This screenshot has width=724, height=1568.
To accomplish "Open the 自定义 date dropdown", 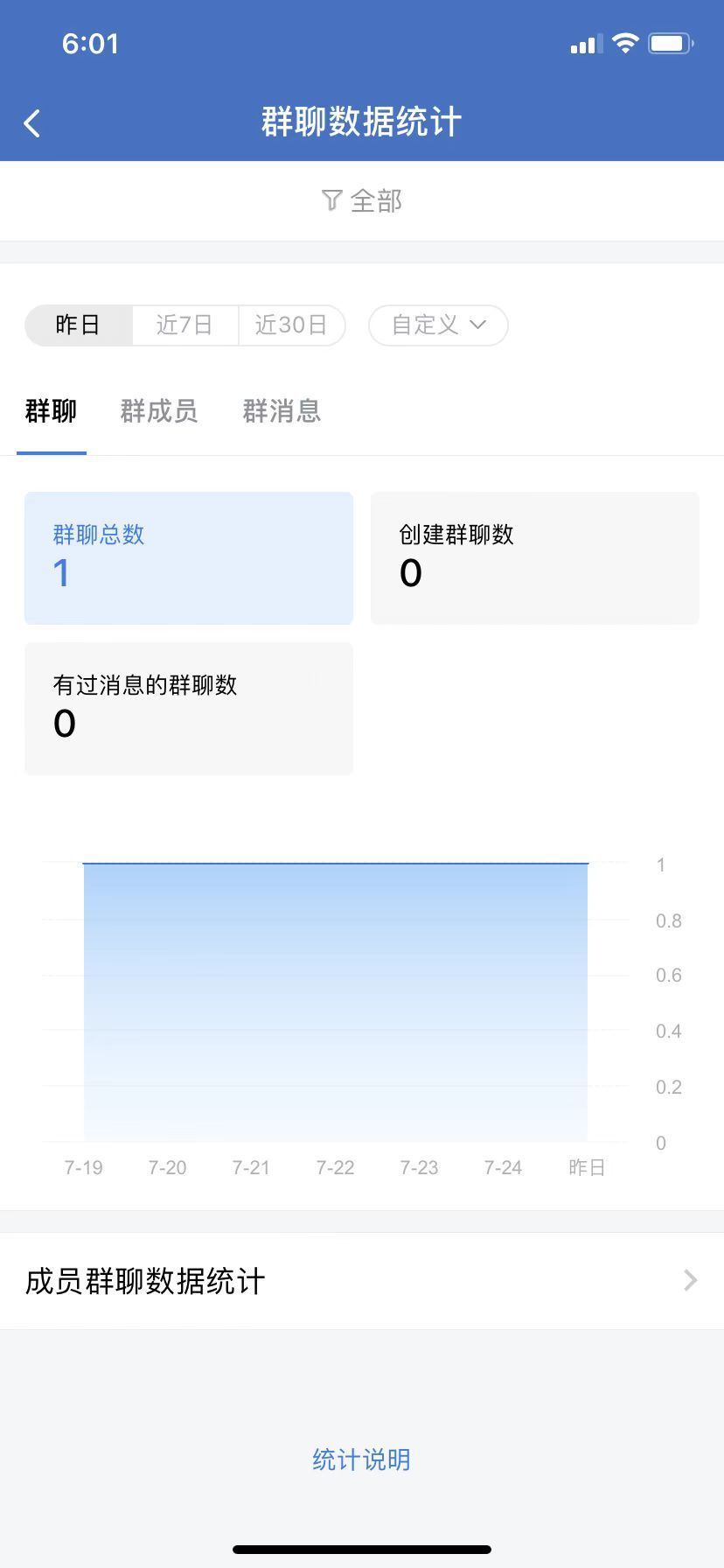I will tap(438, 325).
